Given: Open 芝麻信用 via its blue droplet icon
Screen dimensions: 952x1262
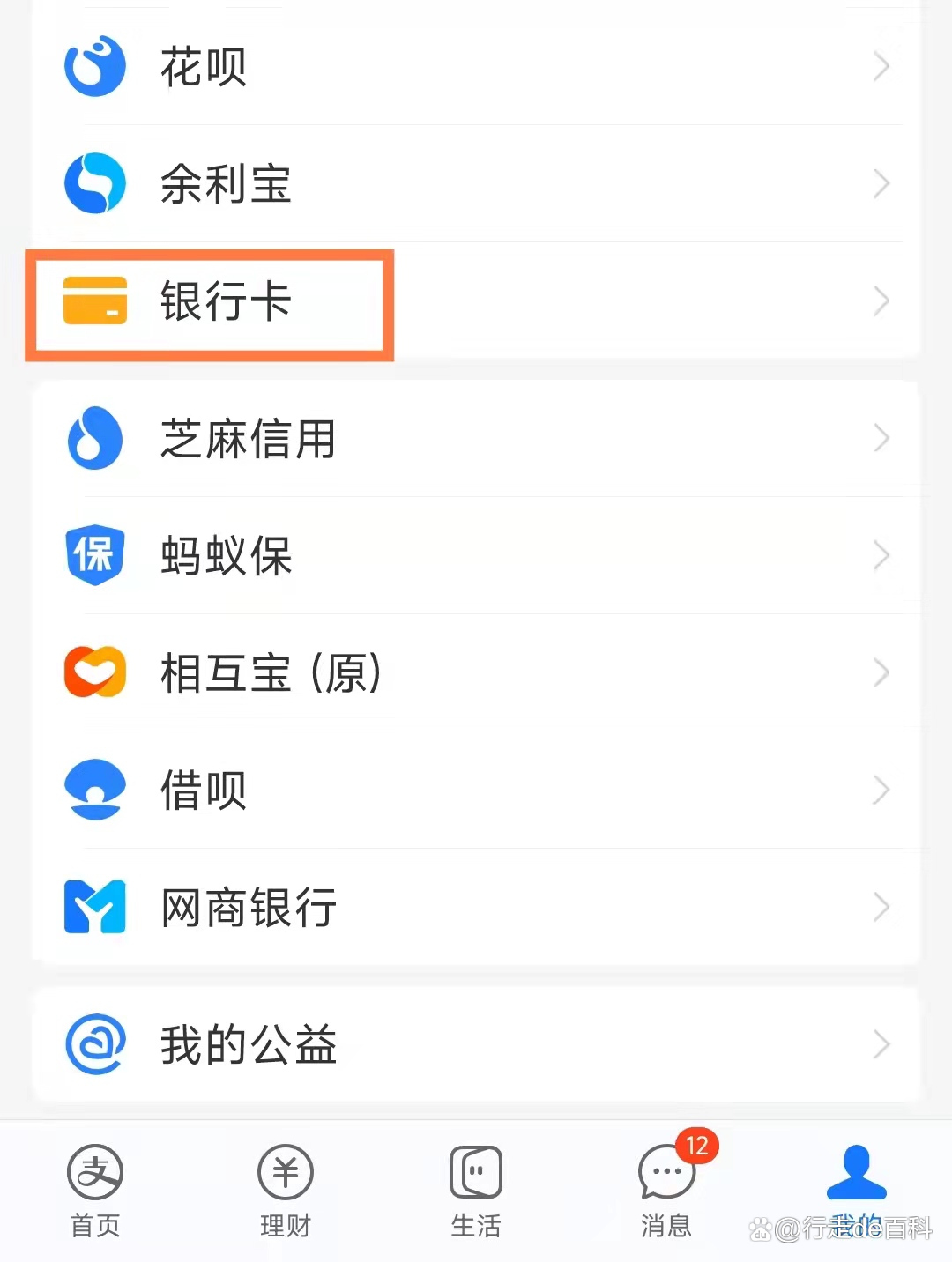Looking at the screenshot, I should click(94, 438).
